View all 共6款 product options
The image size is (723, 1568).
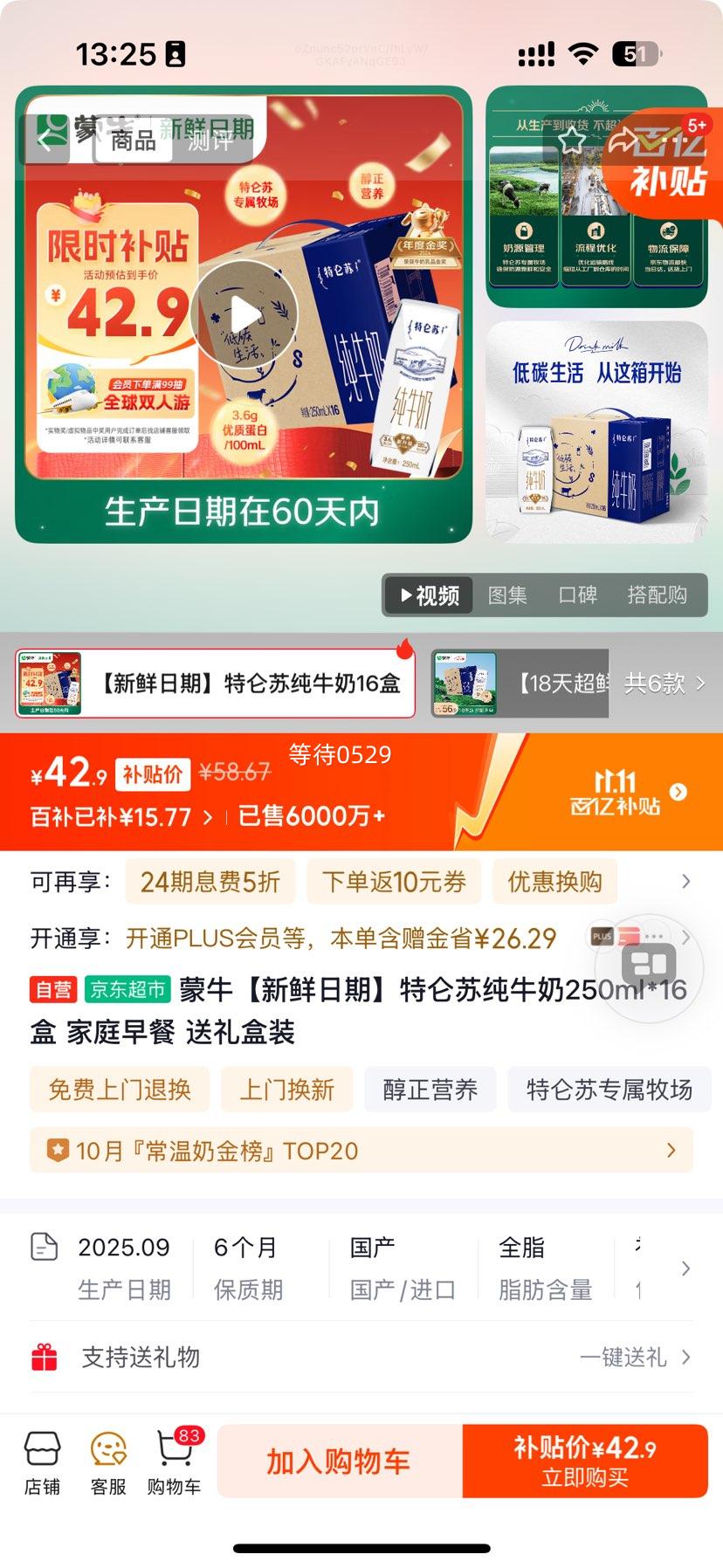pos(664,683)
